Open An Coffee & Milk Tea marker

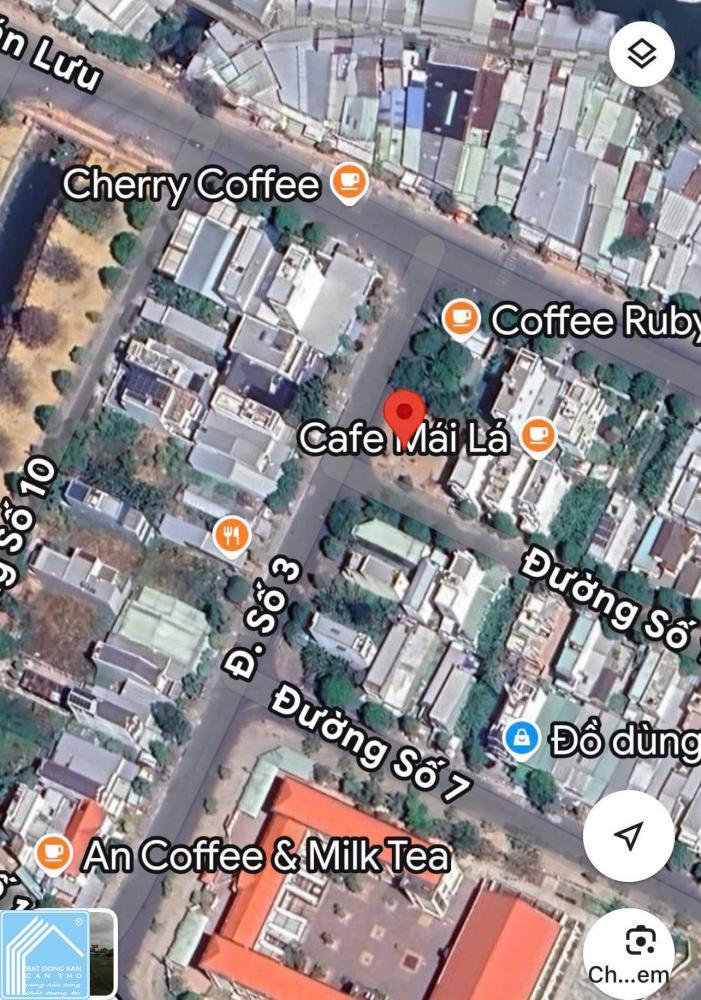53,853
